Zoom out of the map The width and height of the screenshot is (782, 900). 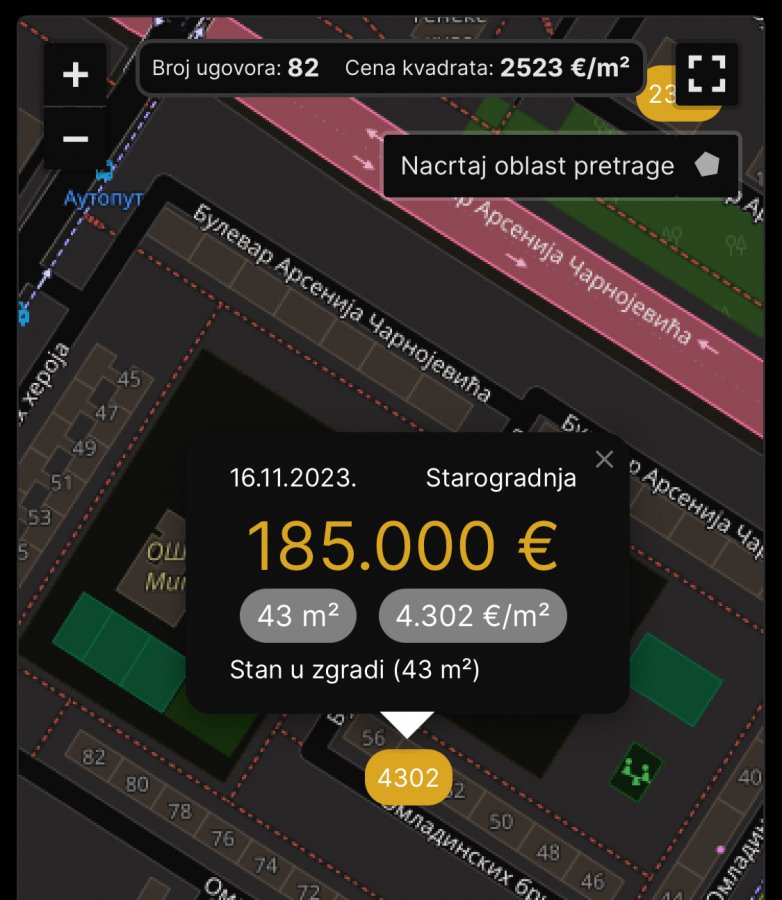(x=75, y=138)
